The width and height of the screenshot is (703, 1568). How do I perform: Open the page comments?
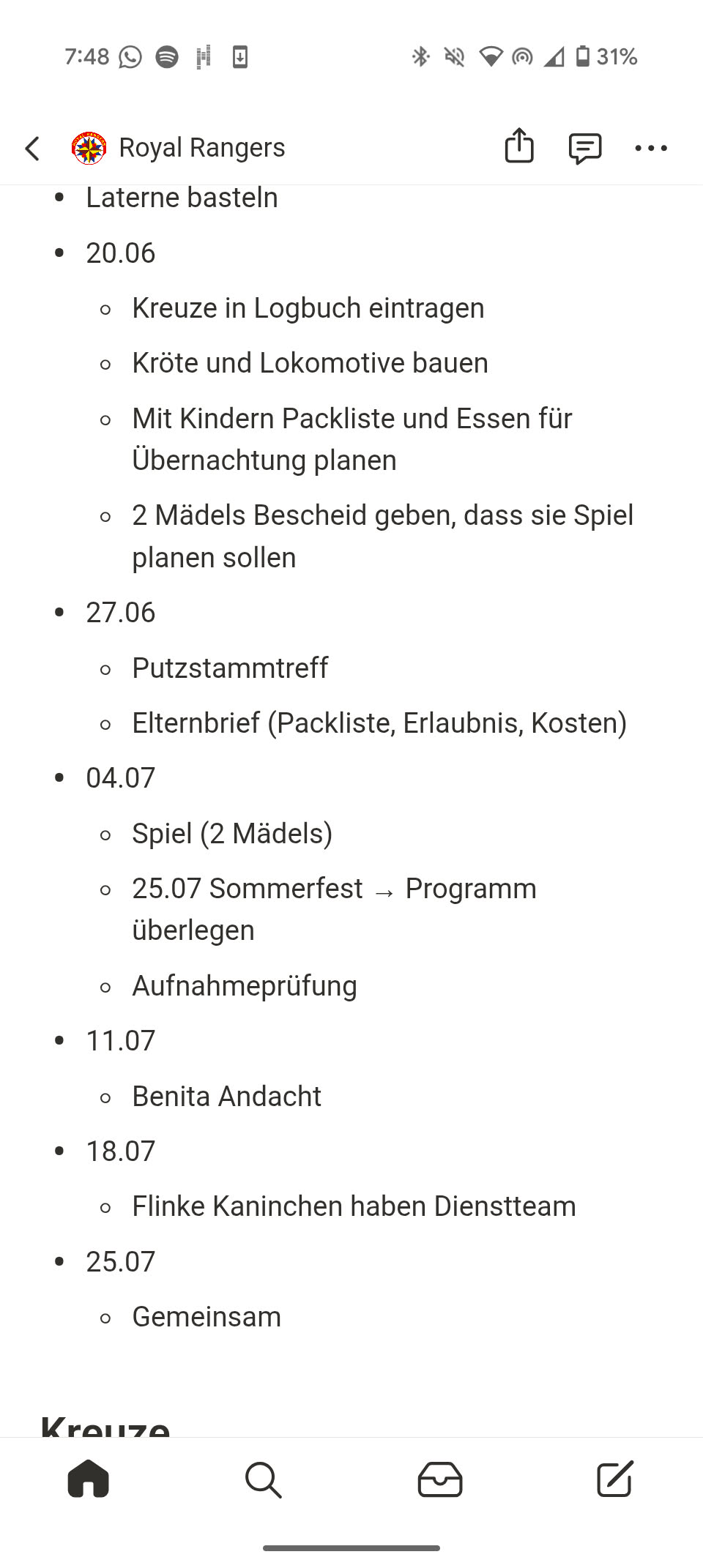click(x=584, y=149)
